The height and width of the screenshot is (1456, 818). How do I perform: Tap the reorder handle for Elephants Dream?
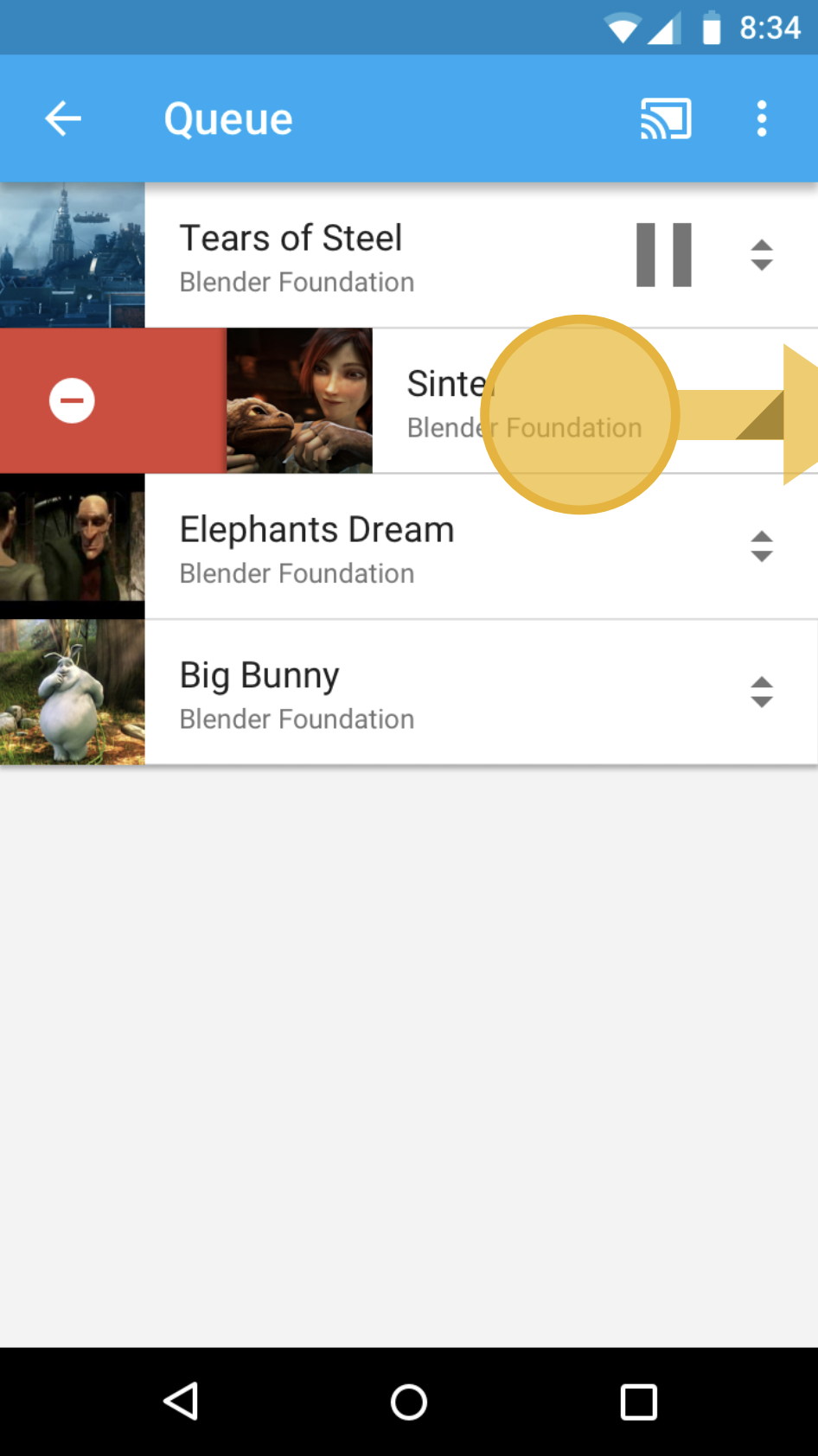[761, 546]
